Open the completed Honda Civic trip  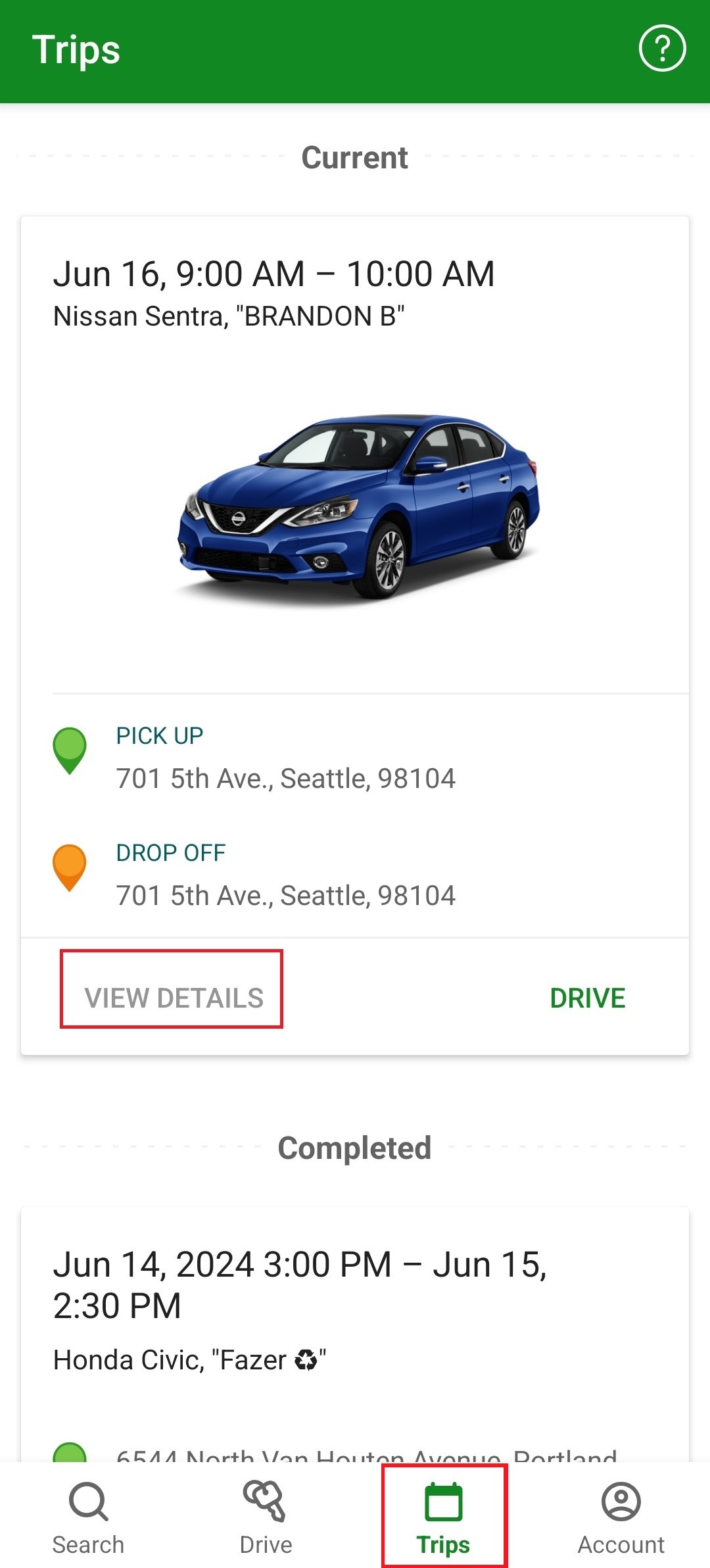tap(355, 1309)
